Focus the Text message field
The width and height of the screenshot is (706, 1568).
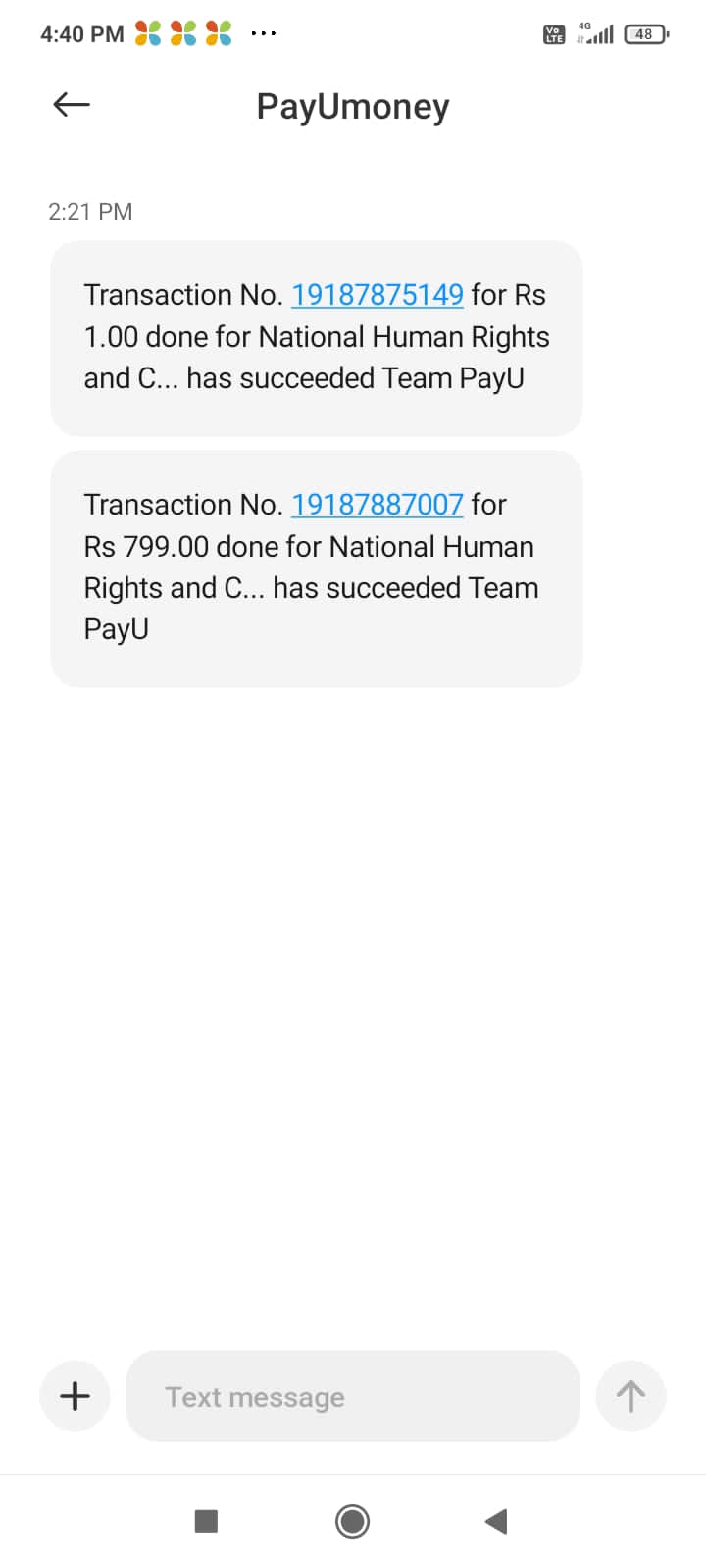(x=353, y=1396)
